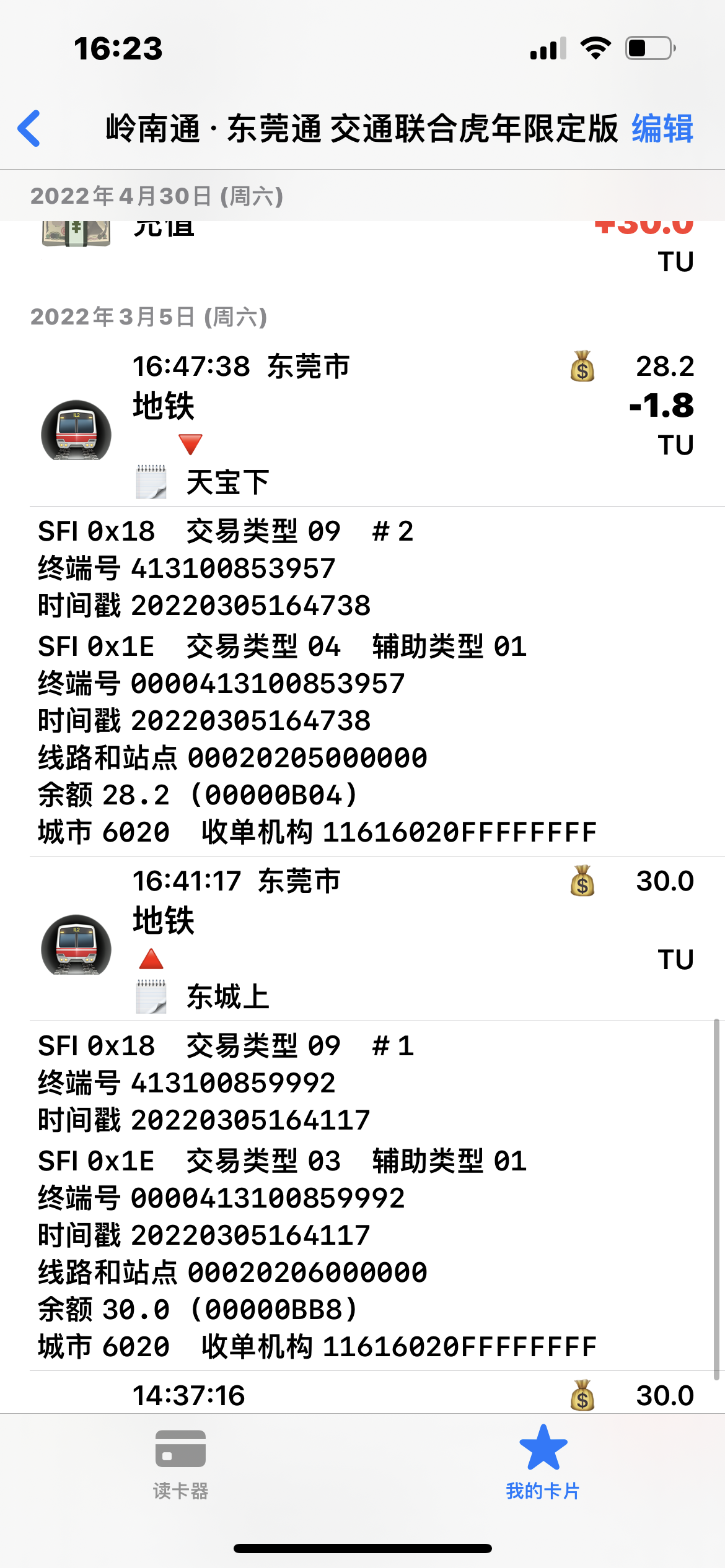Go back using the top-left arrow
725x1568 pixels.
pos(29,129)
